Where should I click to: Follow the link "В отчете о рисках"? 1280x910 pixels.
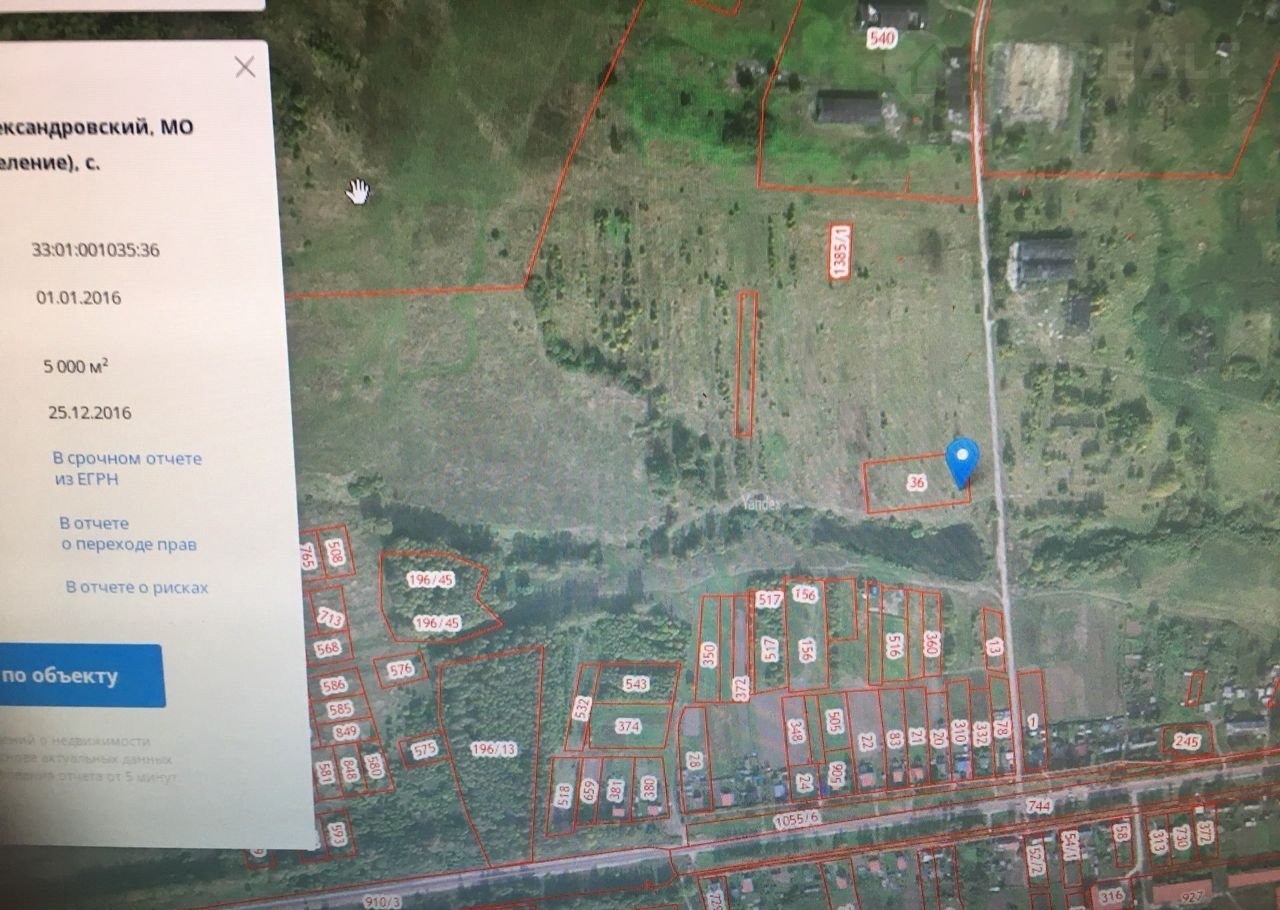tap(137, 587)
